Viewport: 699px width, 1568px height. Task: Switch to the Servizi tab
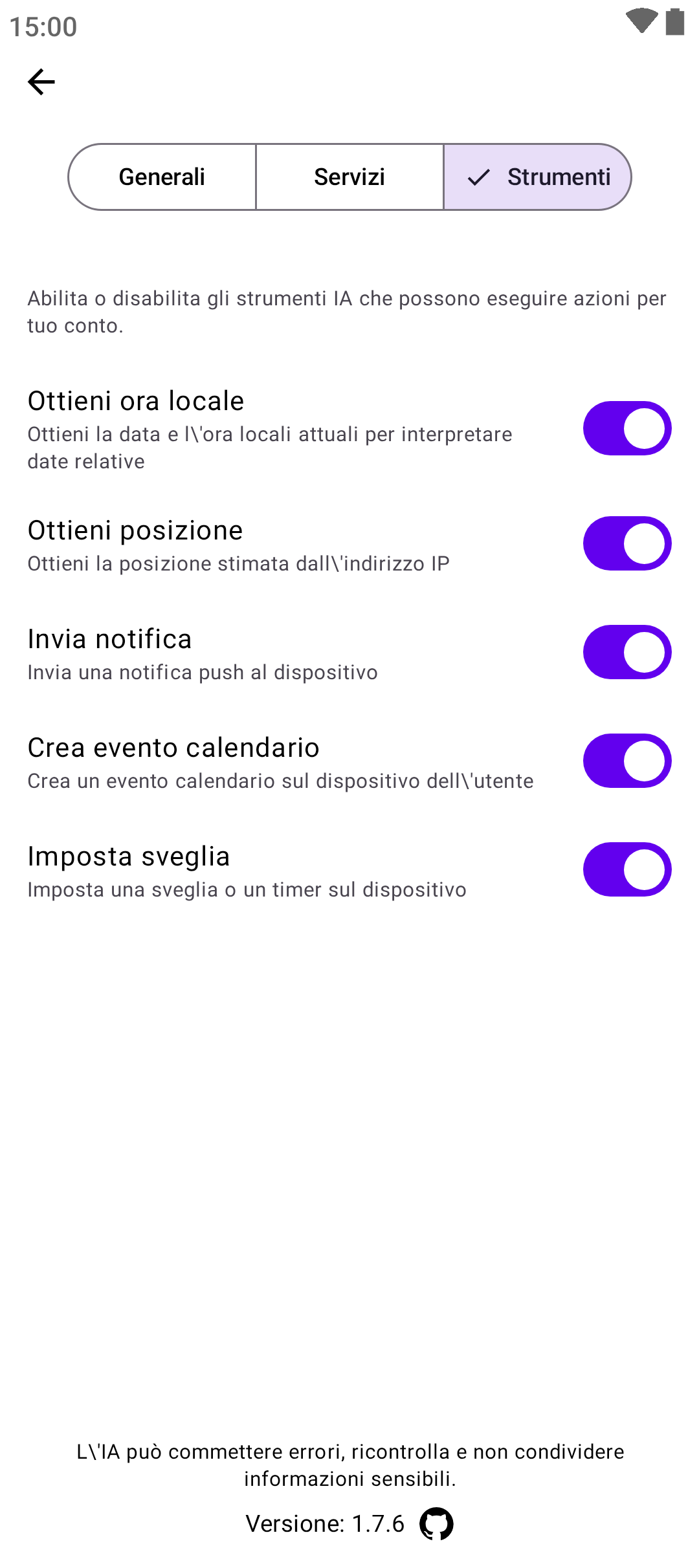[x=349, y=177]
